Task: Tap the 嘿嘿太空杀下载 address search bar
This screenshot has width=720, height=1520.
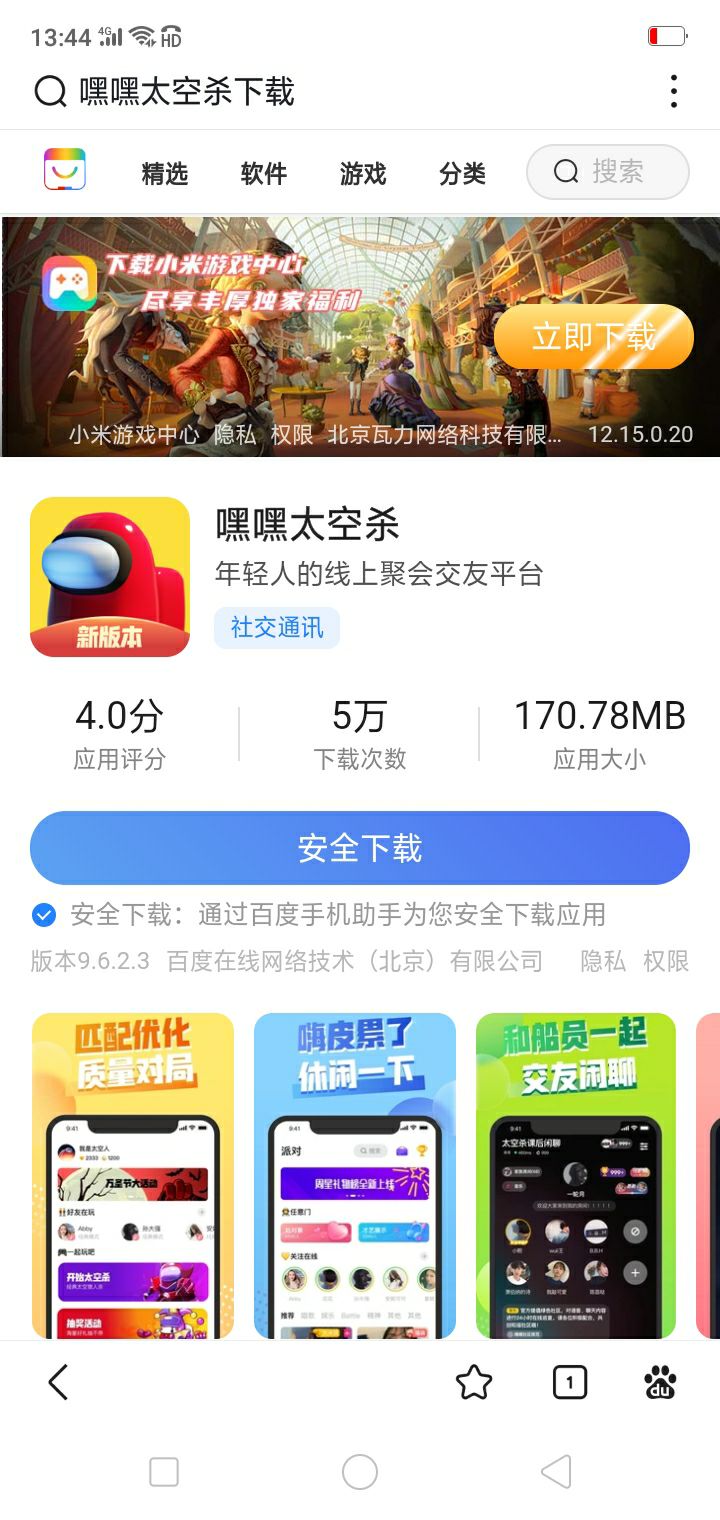Action: [300, 92]
